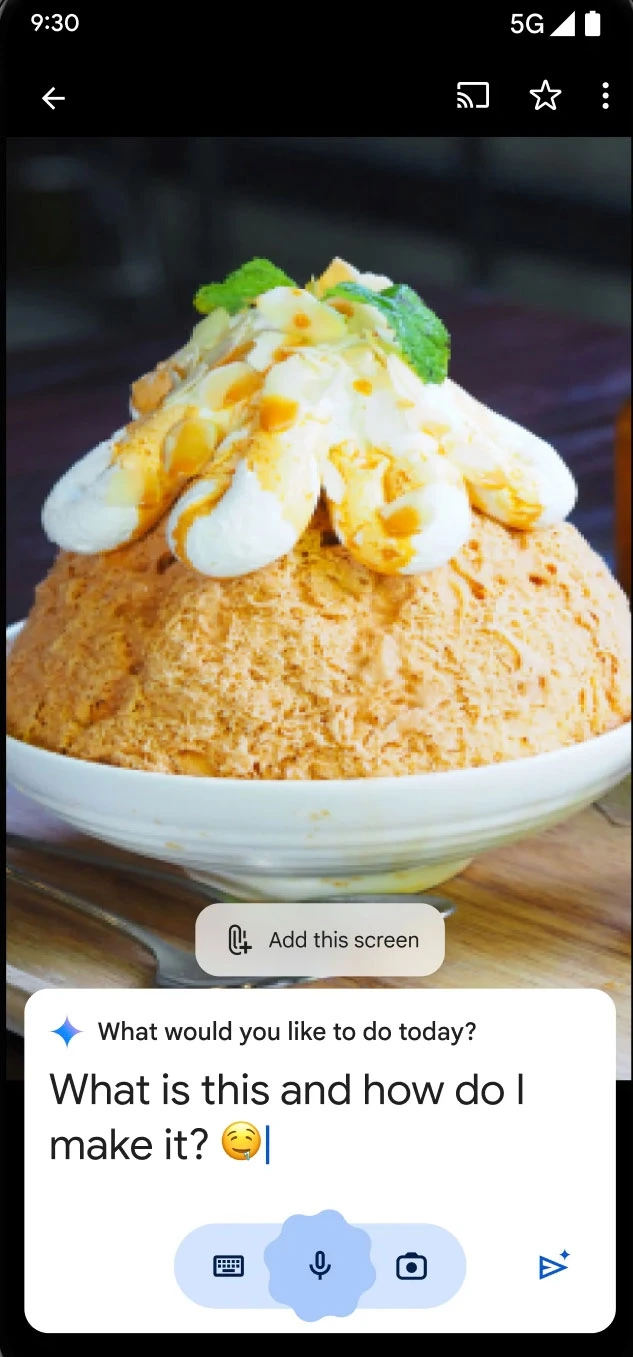Cast this photo to another device
The image size is (633, 1357).
473,96
